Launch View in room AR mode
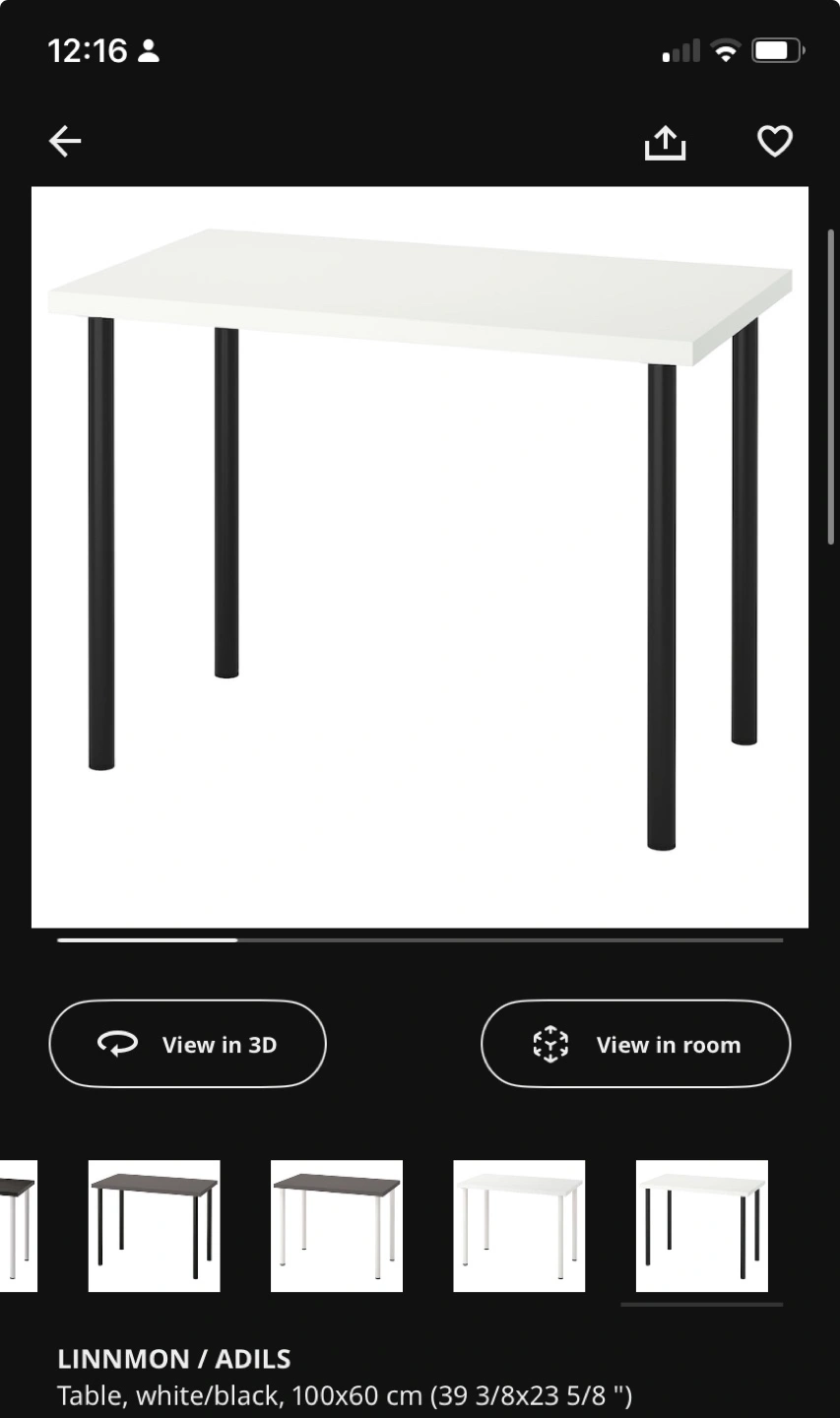Viewport: 840px width, 1418px height. point(635,1044)
